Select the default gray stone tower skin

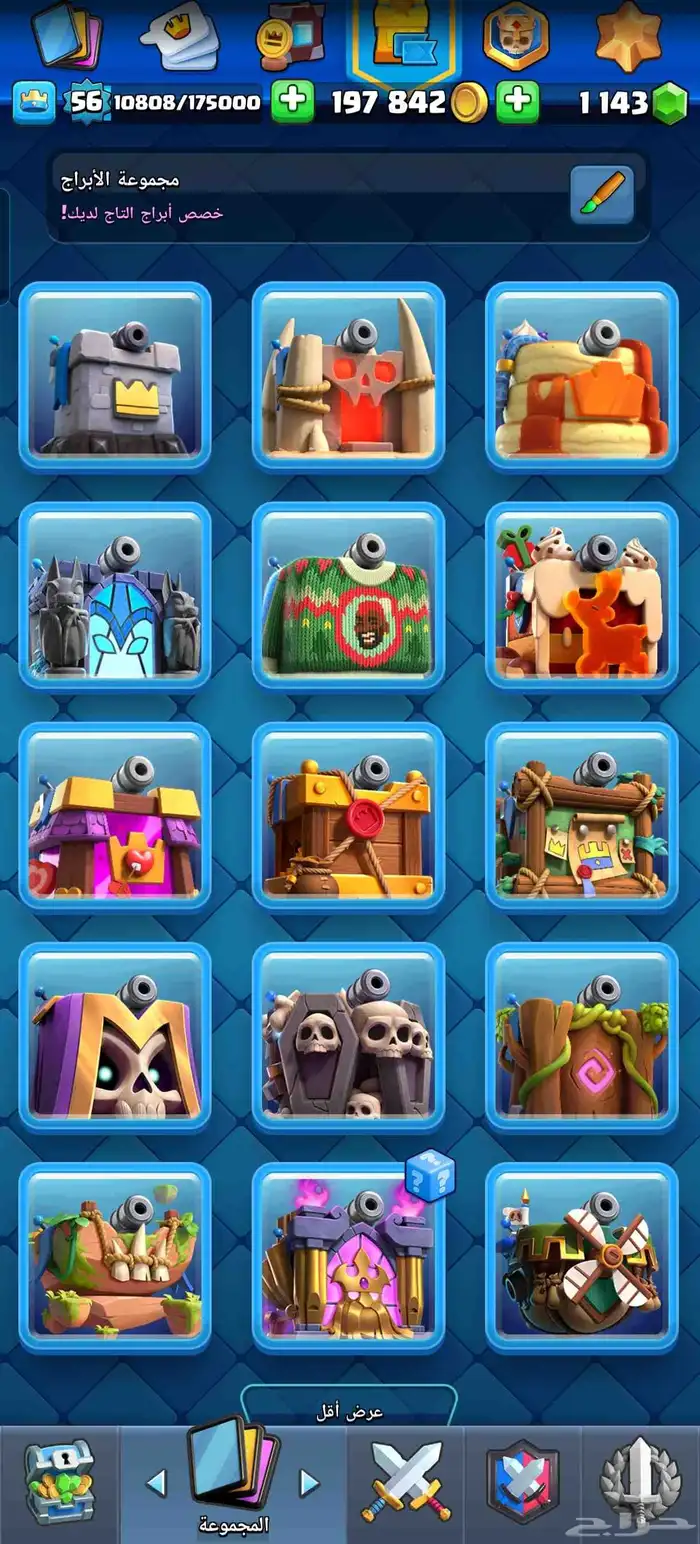115,376
